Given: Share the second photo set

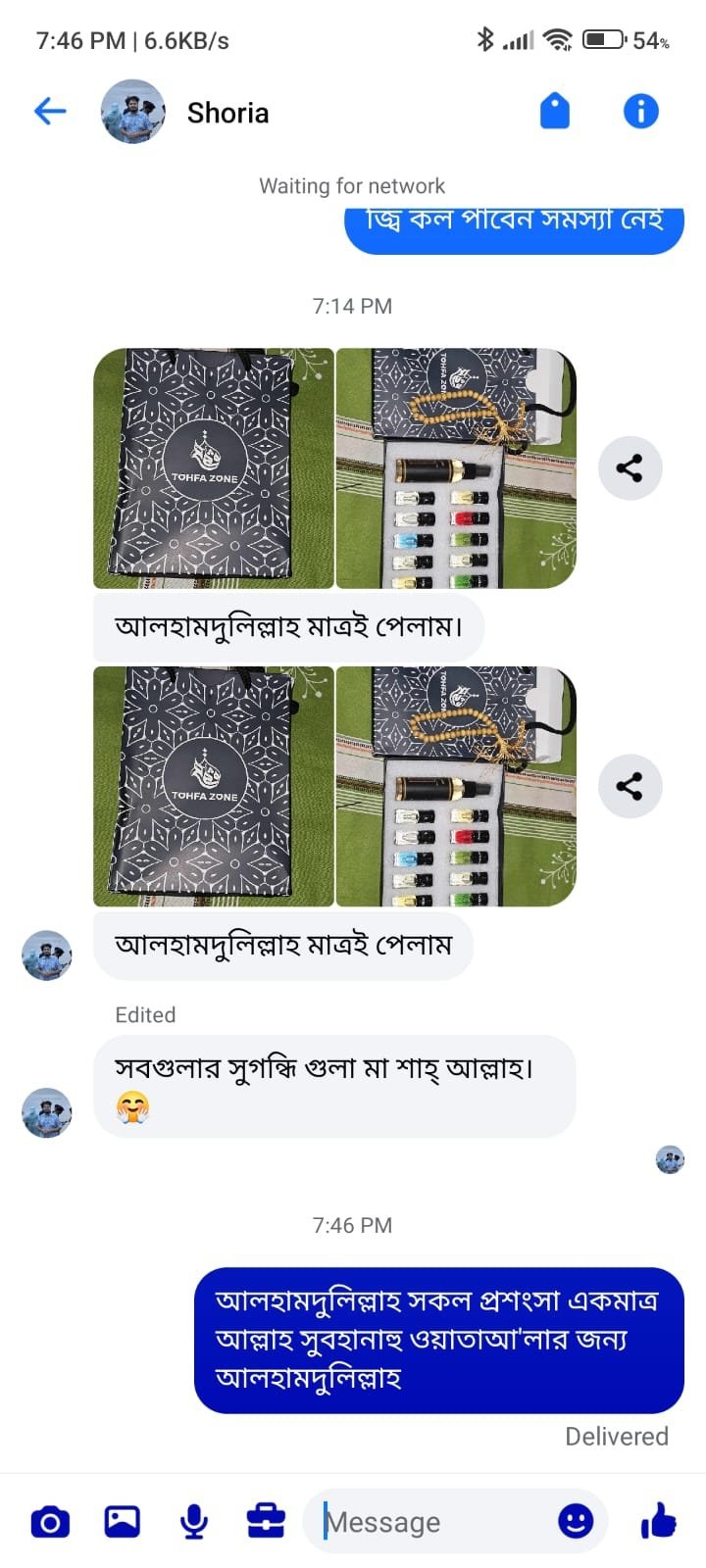Looking at the screenshot, I should click(x=630, y=786).
